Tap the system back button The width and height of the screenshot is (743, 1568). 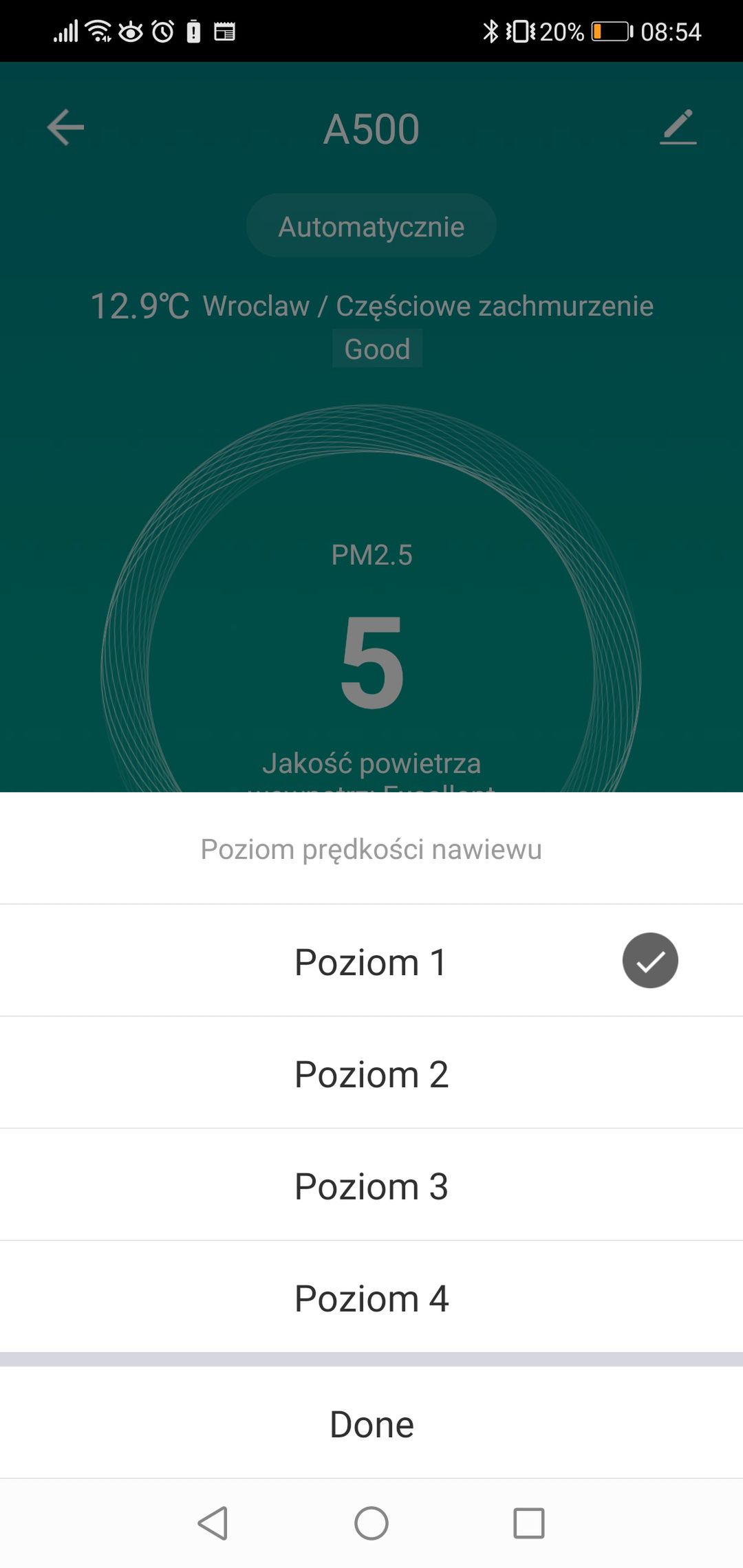click(x=213, y=1523)
